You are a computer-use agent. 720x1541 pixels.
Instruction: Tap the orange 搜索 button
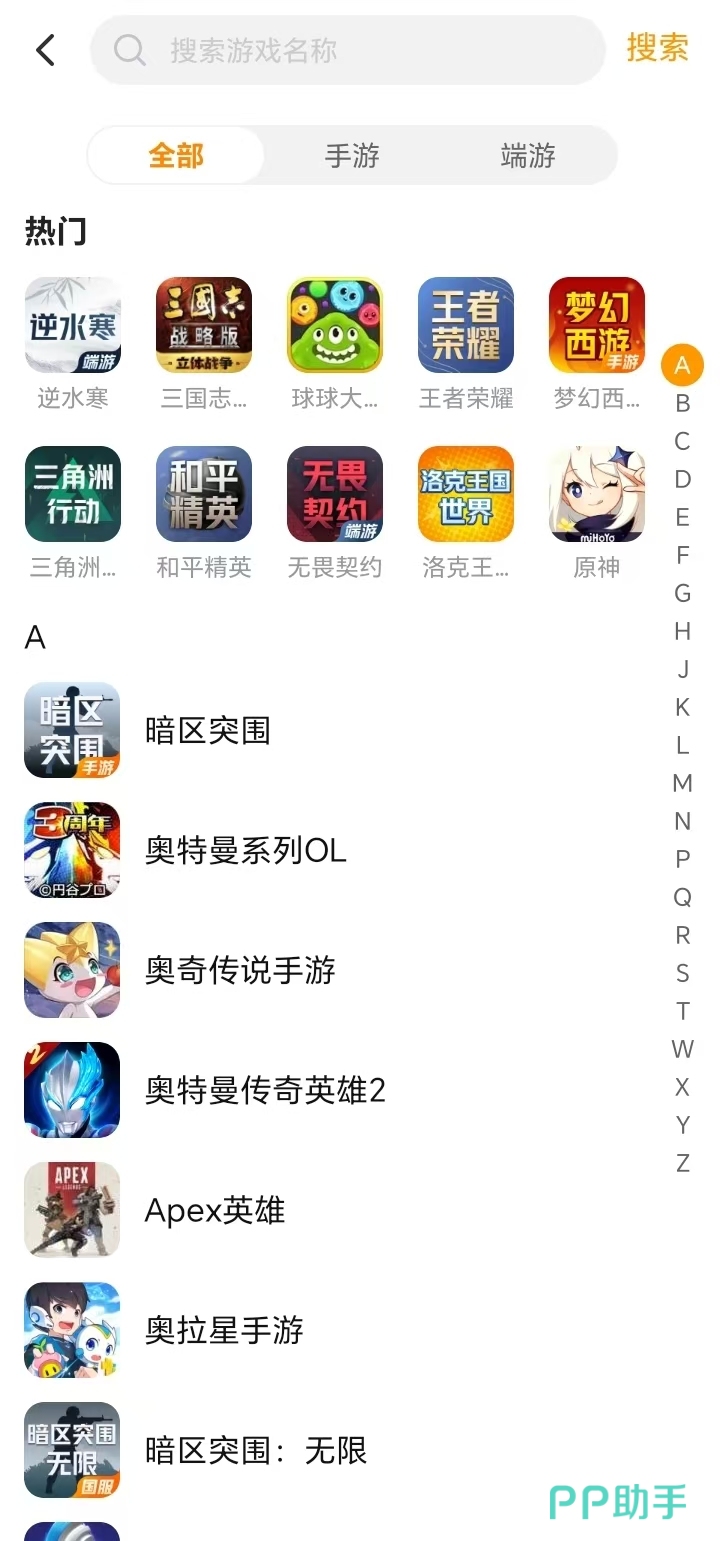[x=657, y=48]
